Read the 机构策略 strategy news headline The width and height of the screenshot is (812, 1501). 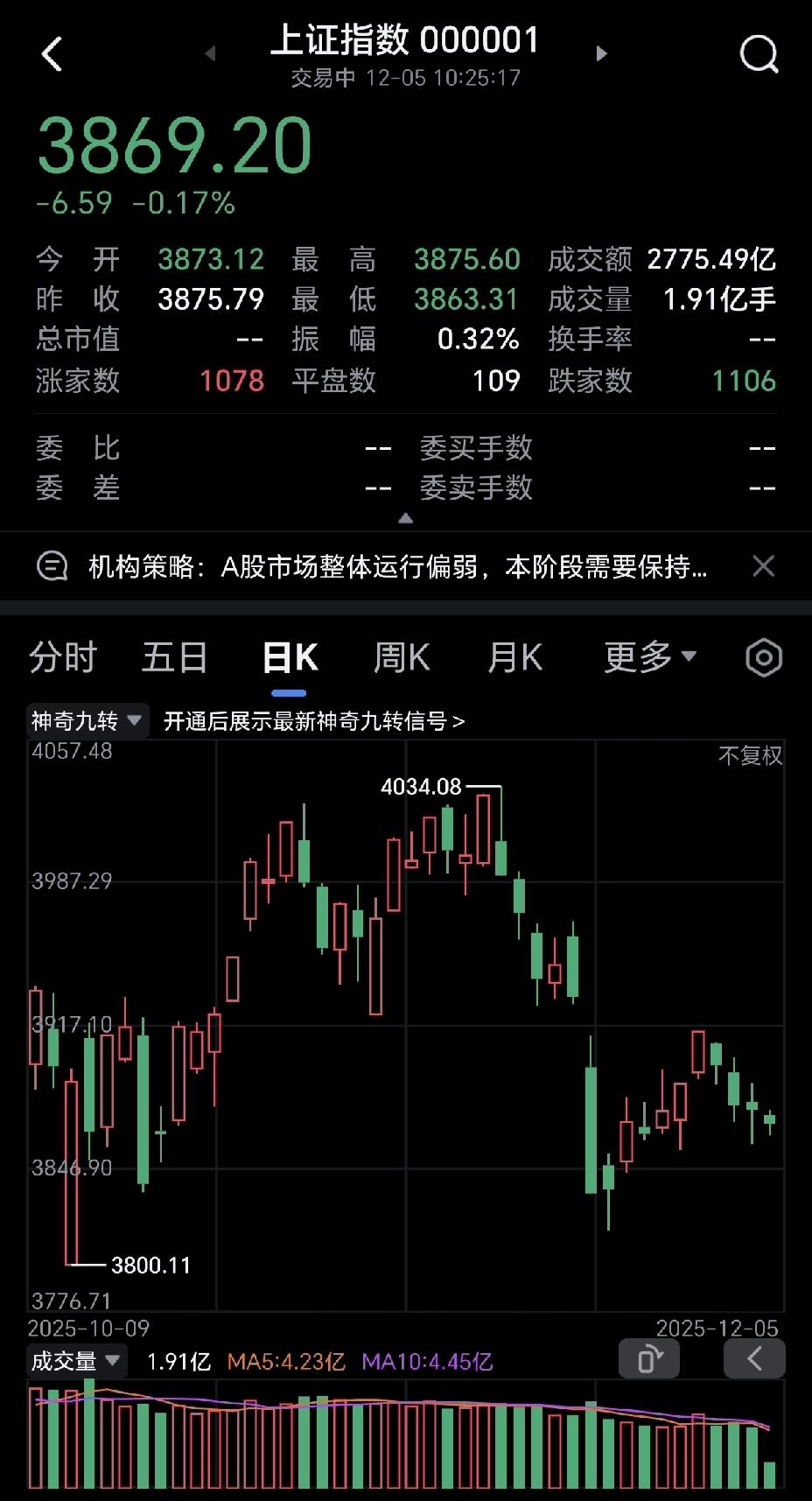pos(394,565)
